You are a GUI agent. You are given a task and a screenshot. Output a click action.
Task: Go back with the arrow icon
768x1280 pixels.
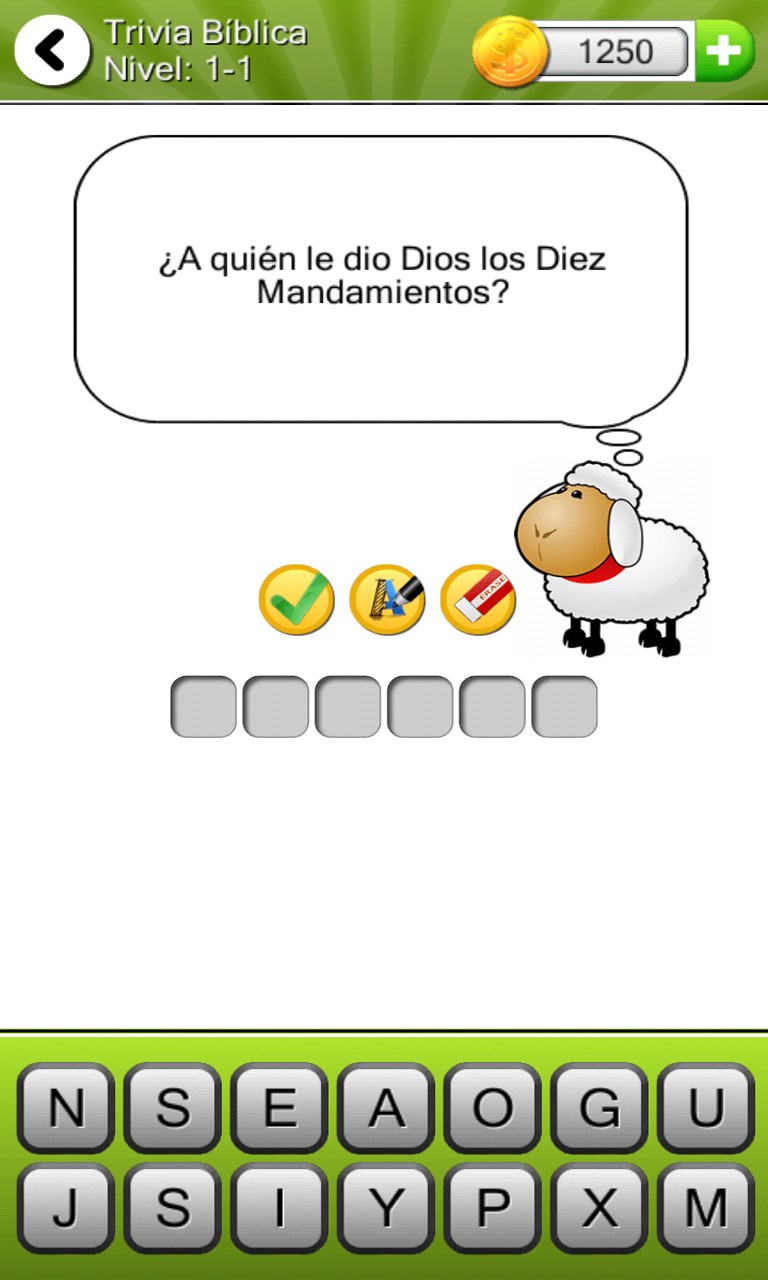[52, 51]
